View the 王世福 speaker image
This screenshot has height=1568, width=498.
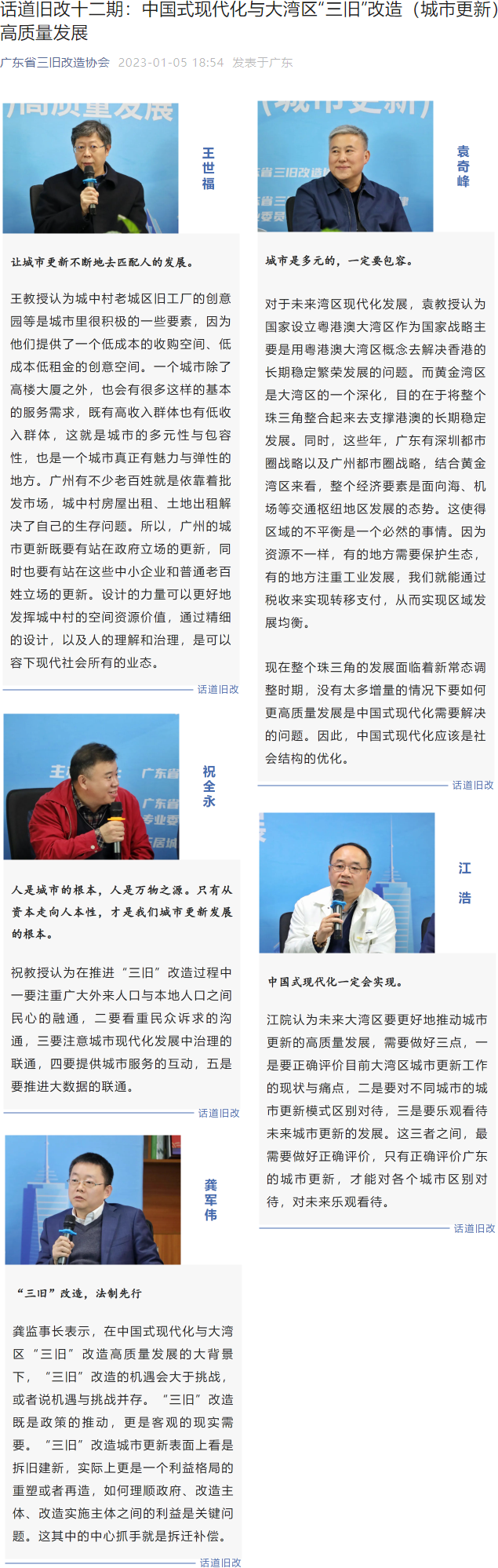click(x=91, y=167)
